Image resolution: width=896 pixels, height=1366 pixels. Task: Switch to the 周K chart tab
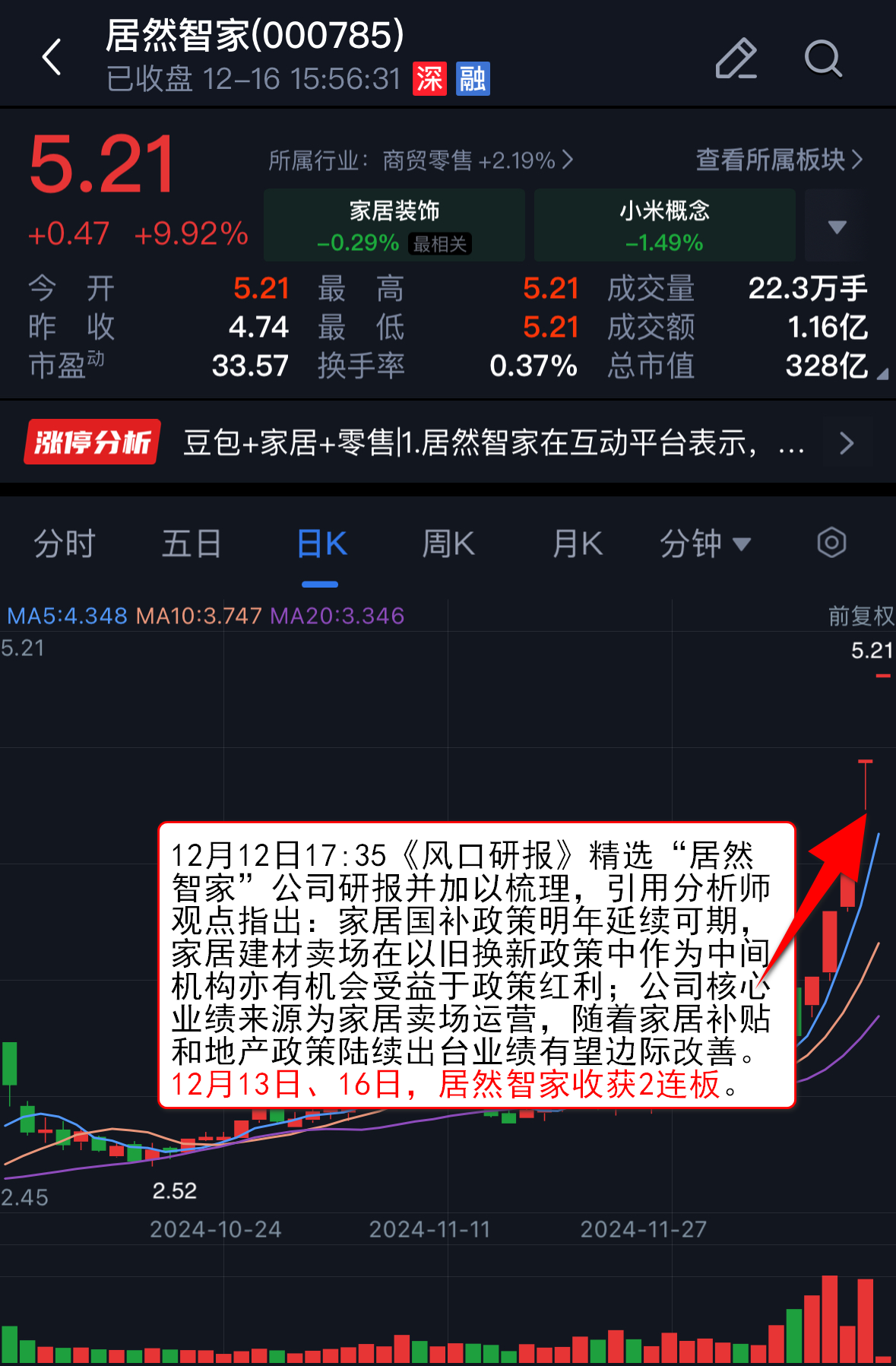click(448, 544)
